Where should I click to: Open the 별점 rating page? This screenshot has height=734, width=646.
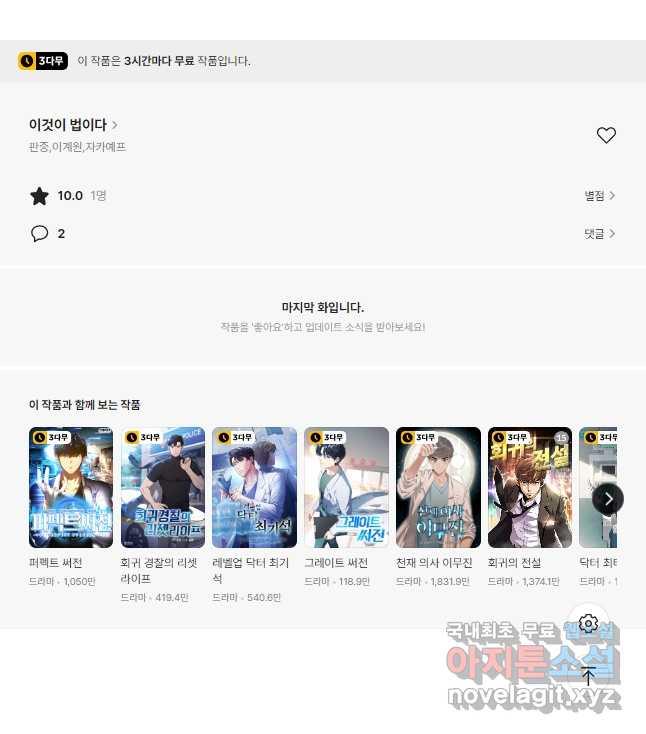coord(599,196)
